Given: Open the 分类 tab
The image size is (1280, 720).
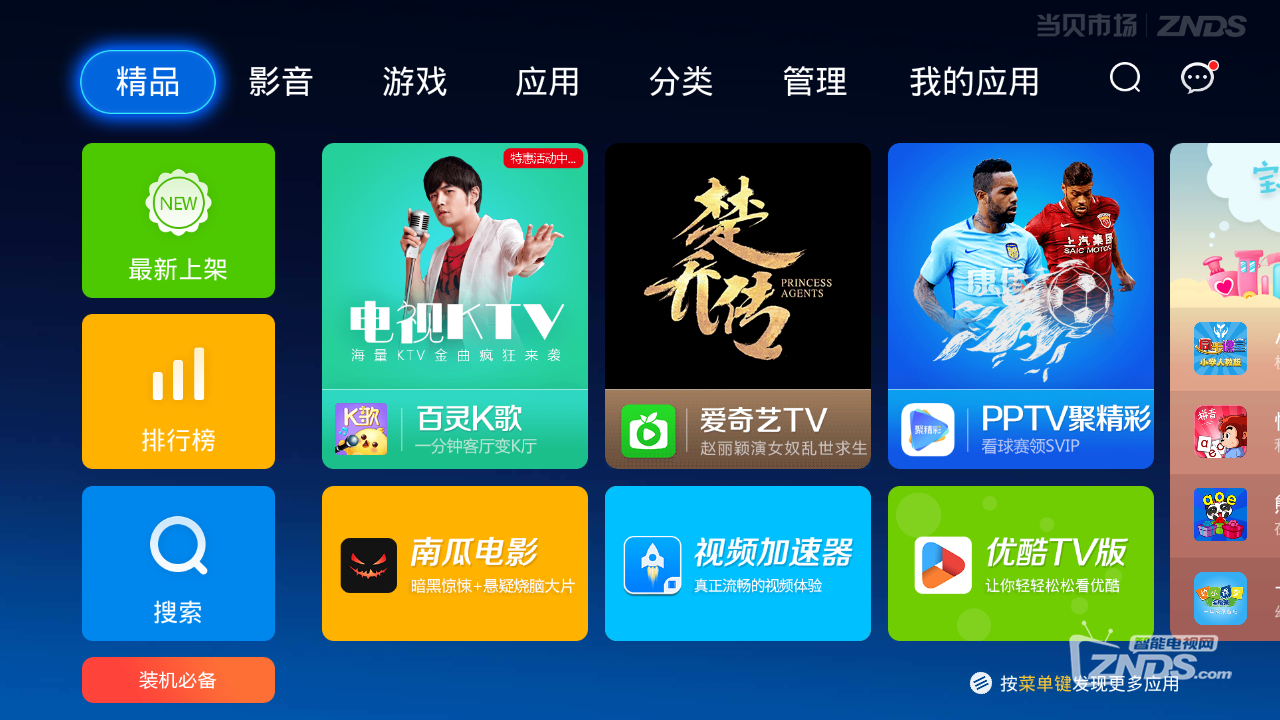Looking at the screenshot, I should (681, 82).
